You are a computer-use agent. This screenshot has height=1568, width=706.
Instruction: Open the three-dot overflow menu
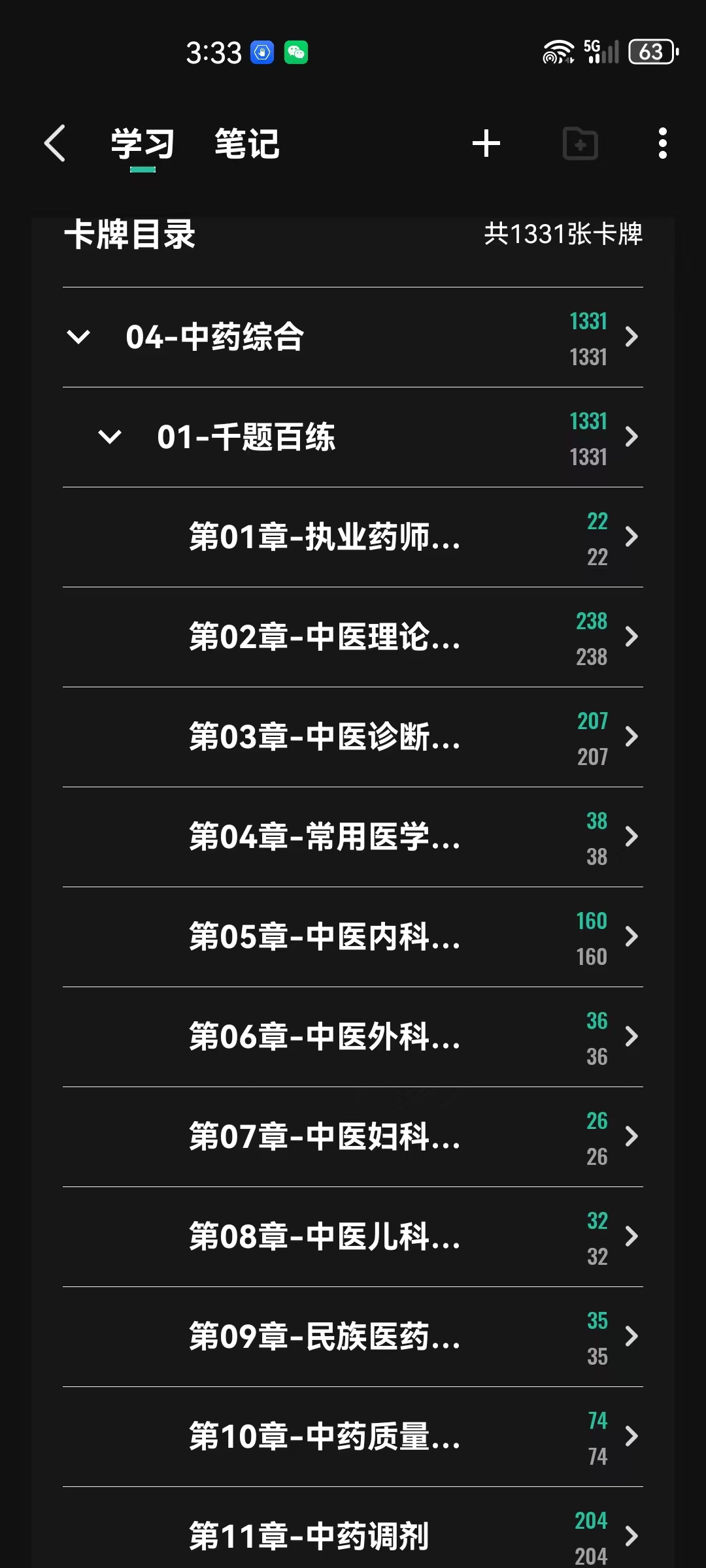(x=662, y=143)
